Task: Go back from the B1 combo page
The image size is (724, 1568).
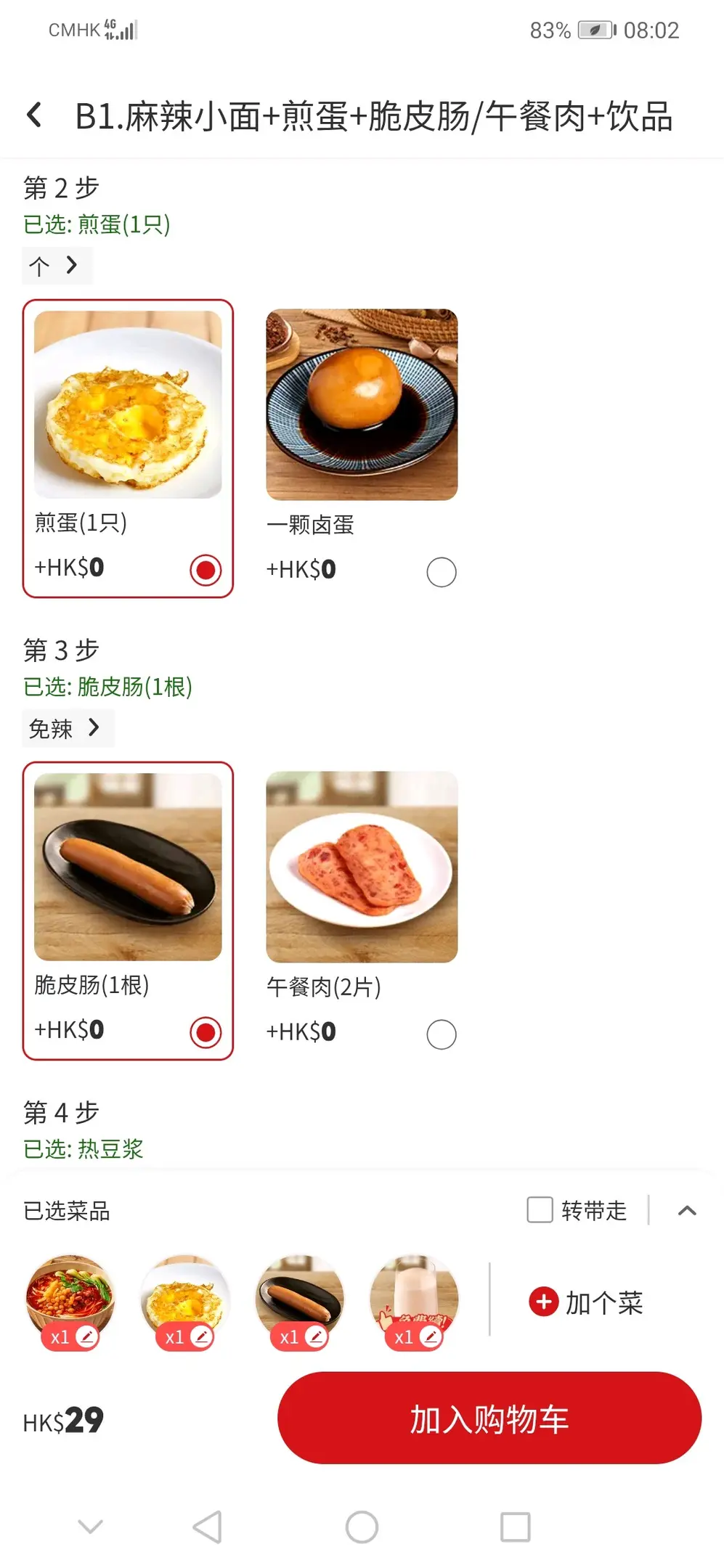Action: coord(34,115)
